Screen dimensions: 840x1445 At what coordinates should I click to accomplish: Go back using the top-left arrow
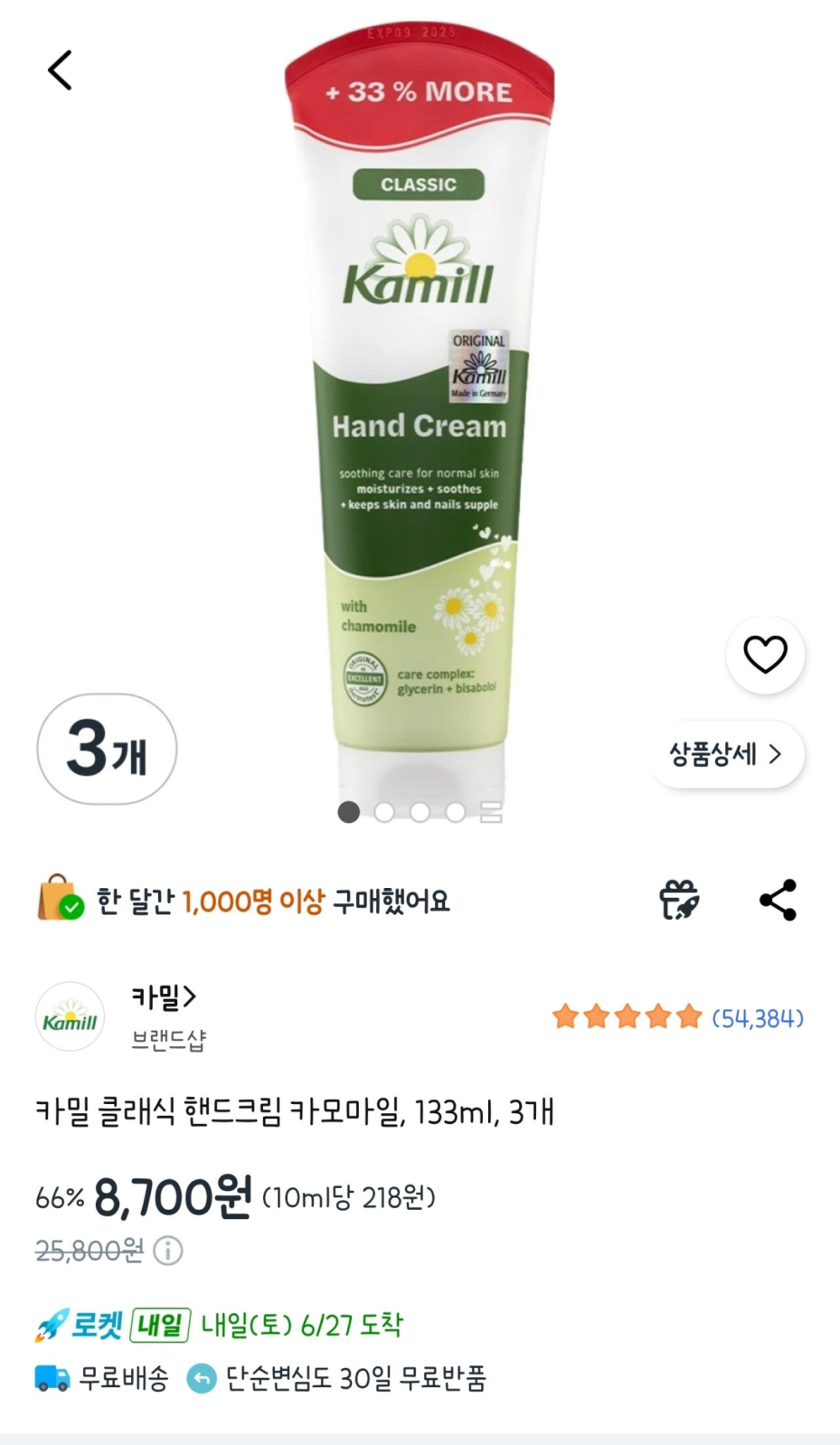pyautogui.click(x=60, y=70)
